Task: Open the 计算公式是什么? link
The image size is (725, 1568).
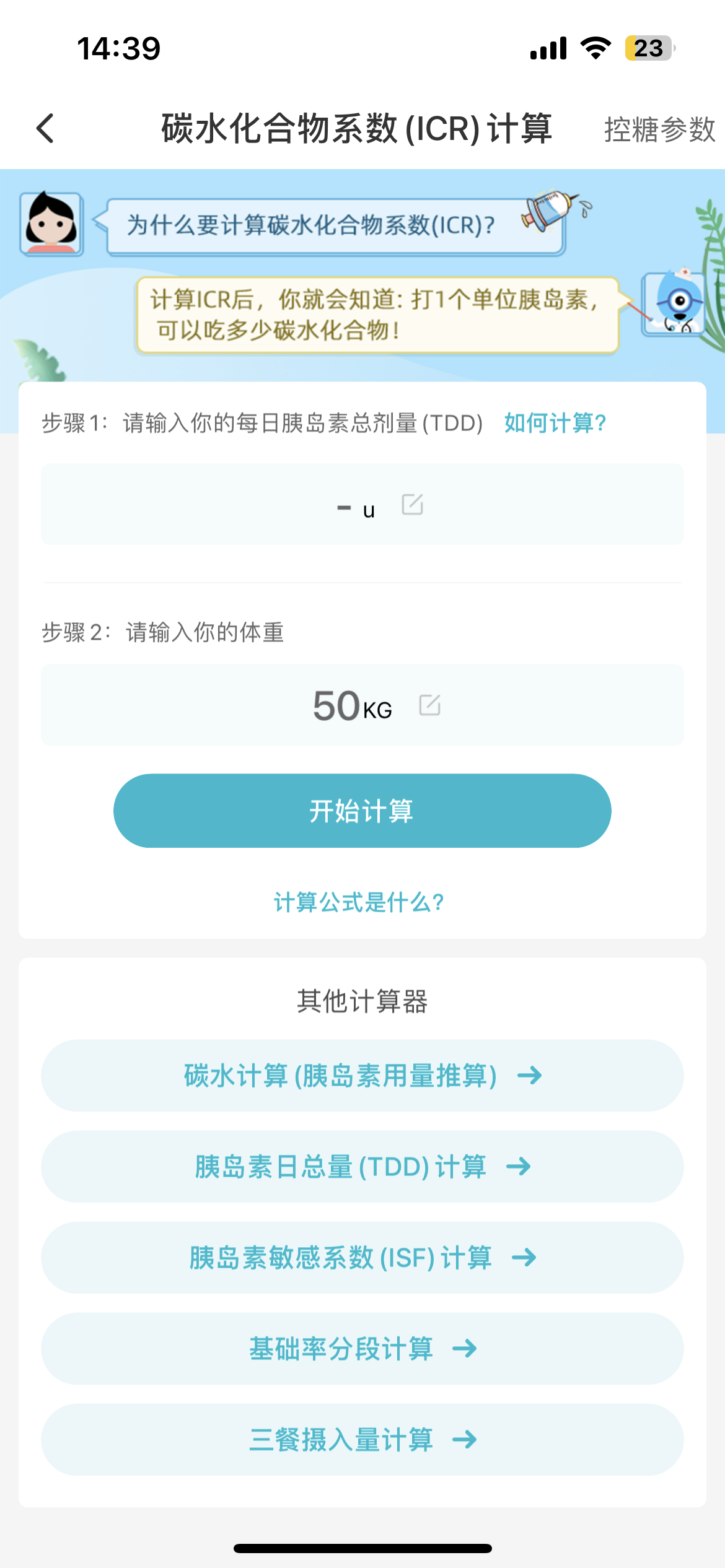Action: coord(359,902)
